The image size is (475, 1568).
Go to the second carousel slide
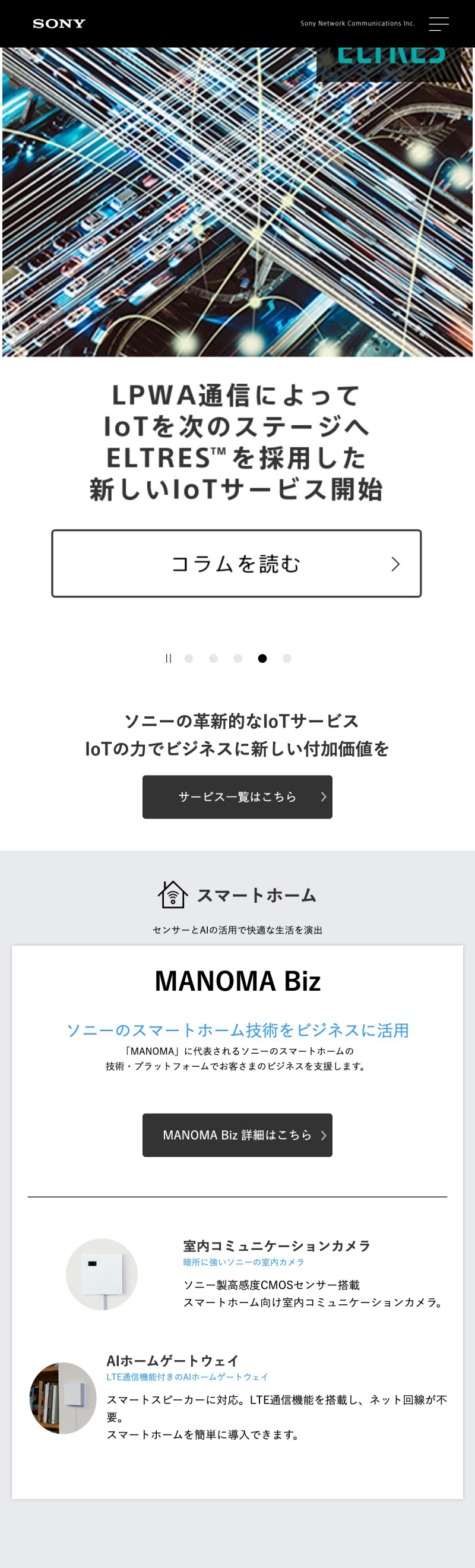pyautogui.click(x=214, y=659)
